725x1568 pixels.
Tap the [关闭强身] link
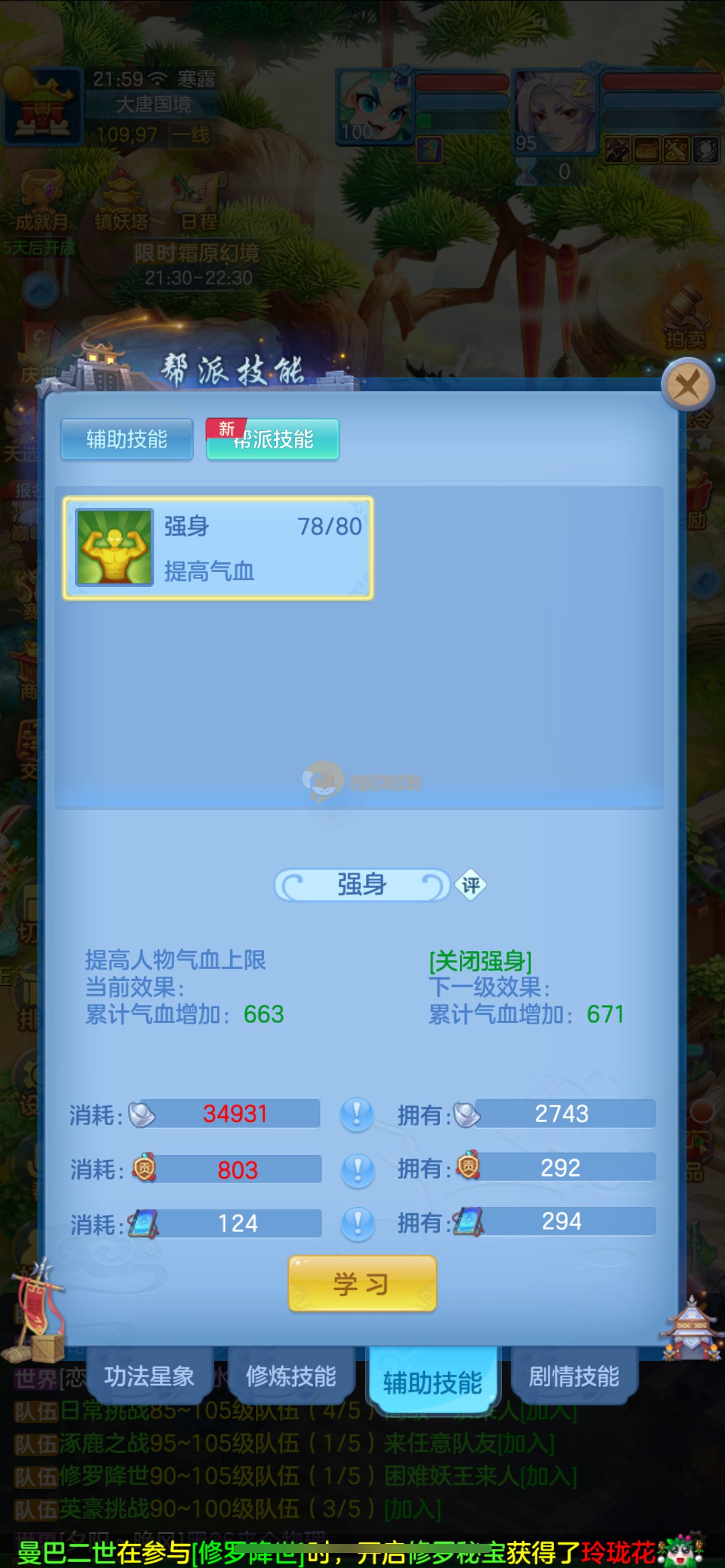tap(480, 961)
